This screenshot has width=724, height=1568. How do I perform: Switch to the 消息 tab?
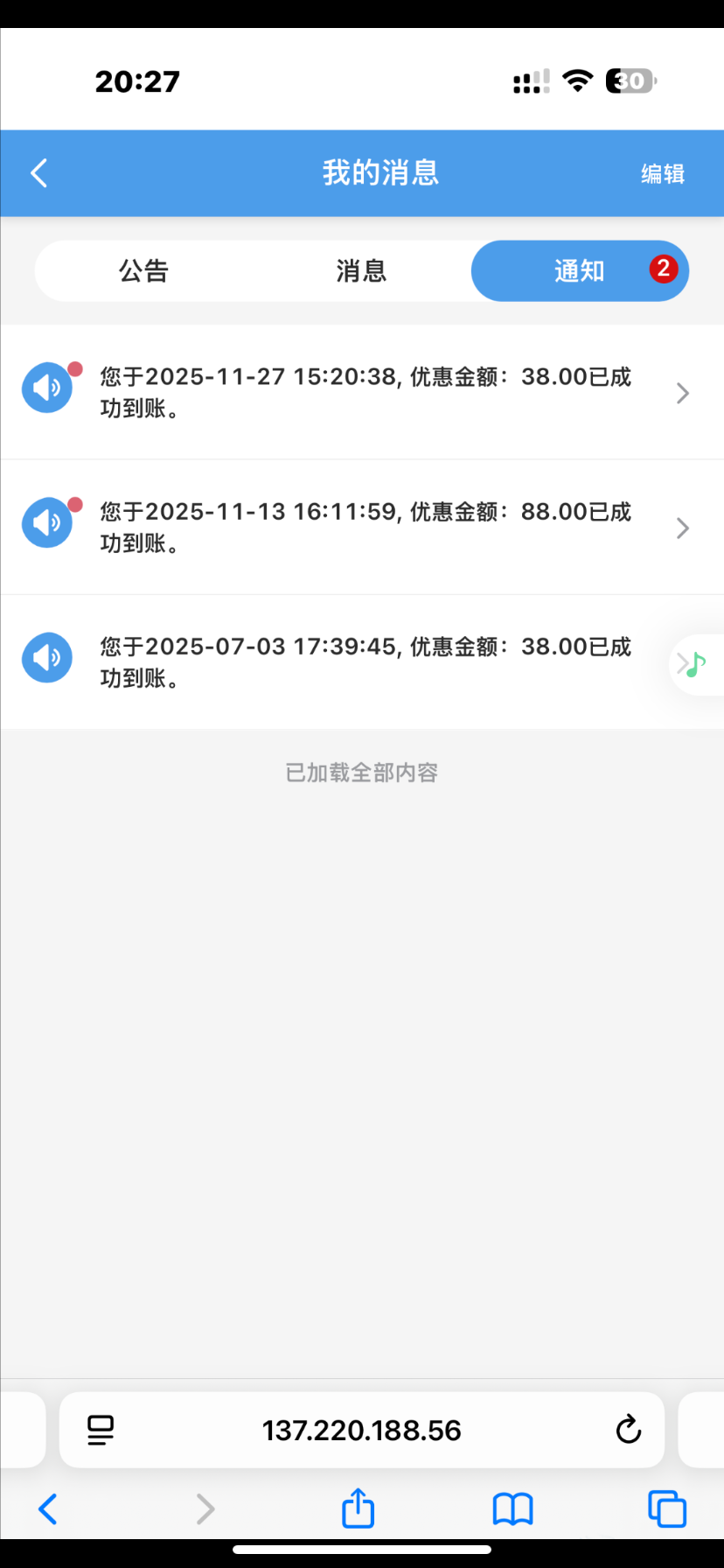361,271
